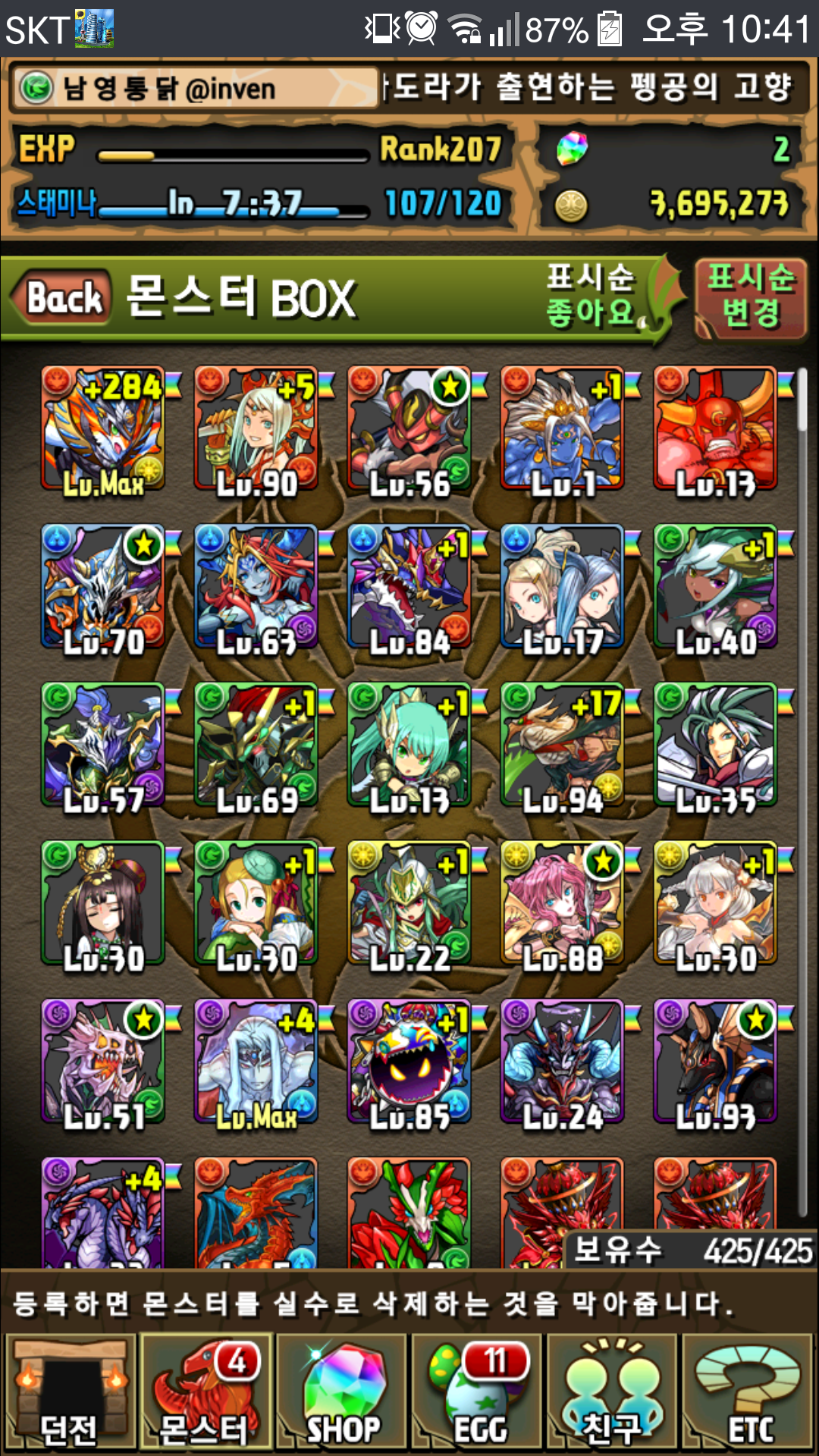Open the 친구 friends tab
819x1456 pixels.
611,1392
